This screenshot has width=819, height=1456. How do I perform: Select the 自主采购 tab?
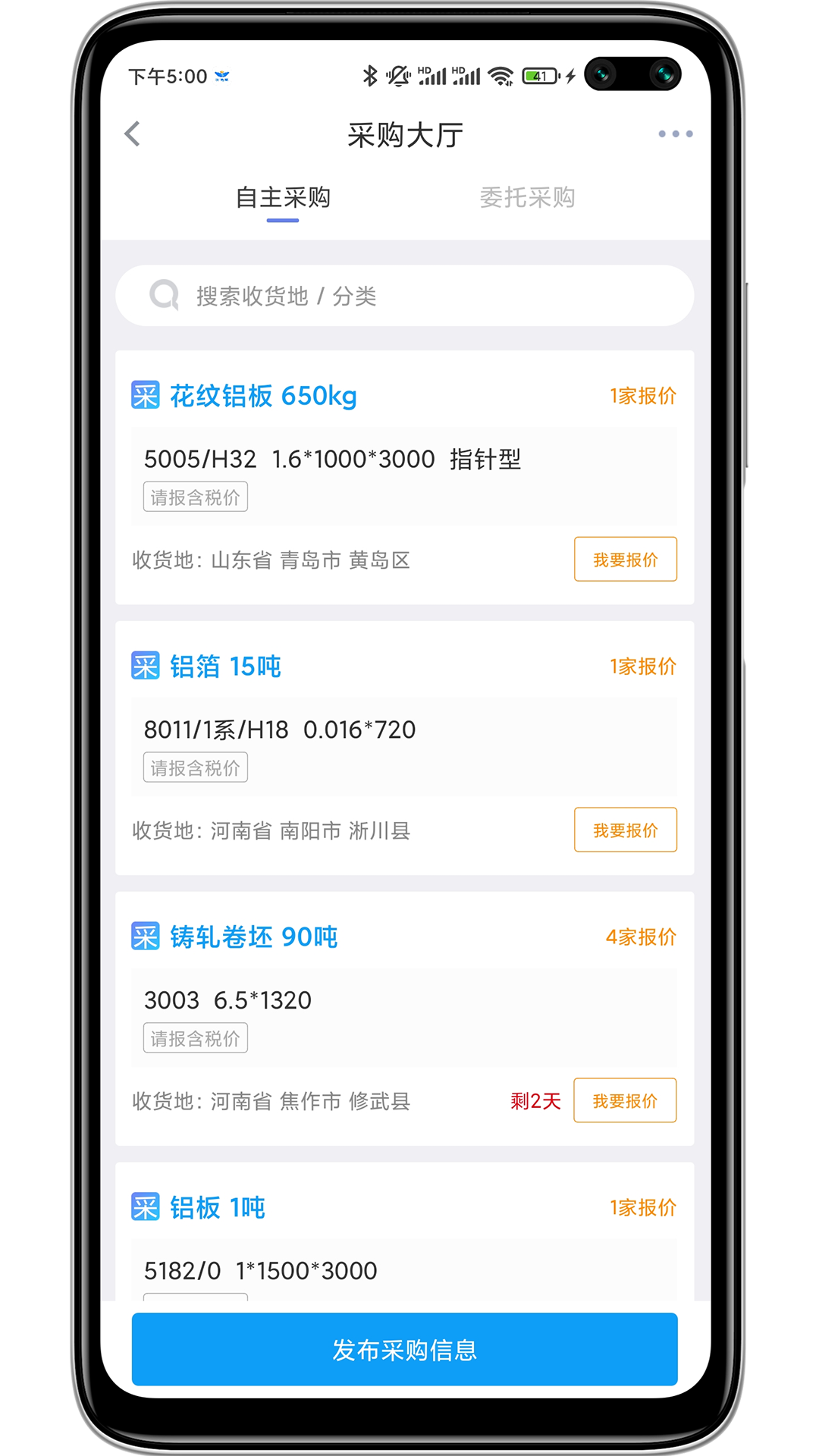click(x=283, y=198)
